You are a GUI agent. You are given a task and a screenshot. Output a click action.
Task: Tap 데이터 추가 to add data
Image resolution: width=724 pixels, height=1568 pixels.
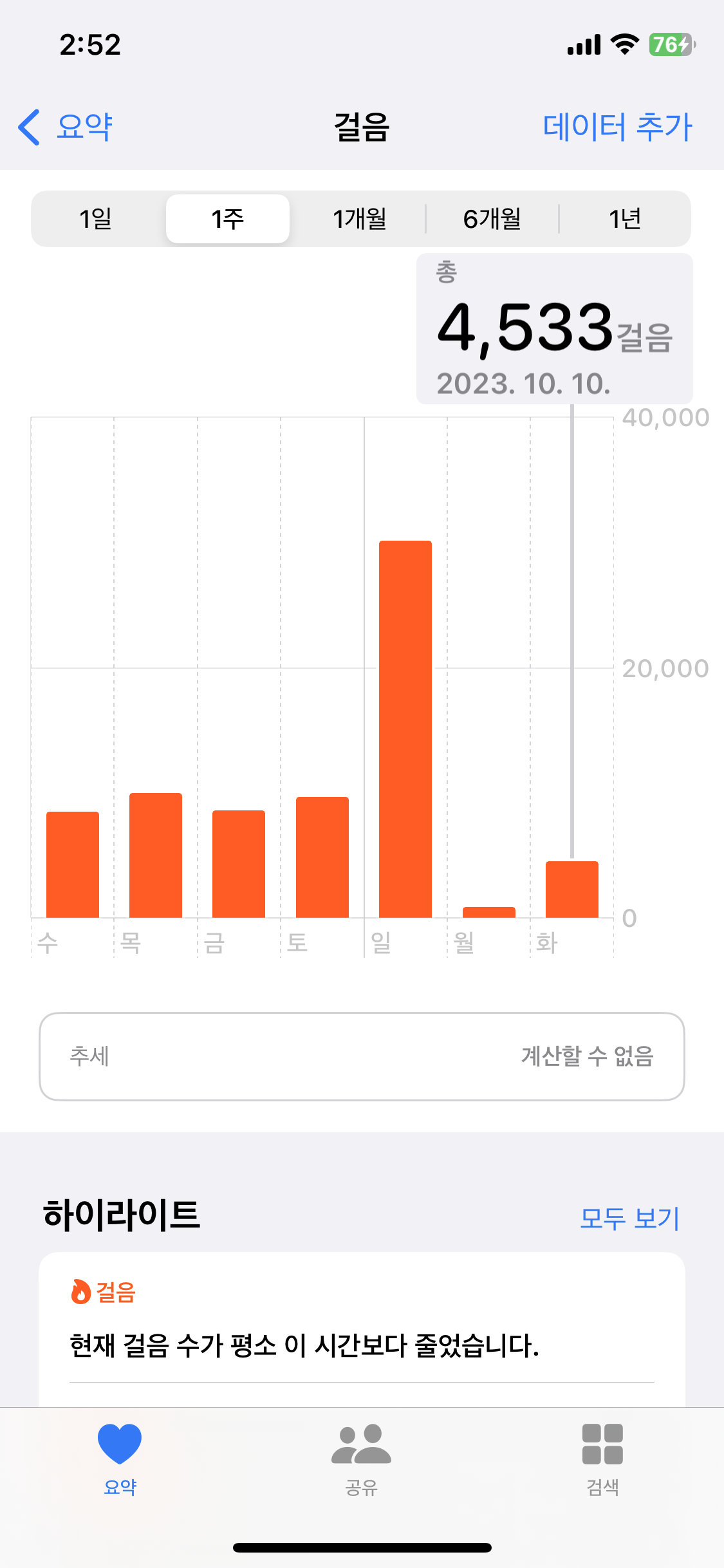[617, 127]
